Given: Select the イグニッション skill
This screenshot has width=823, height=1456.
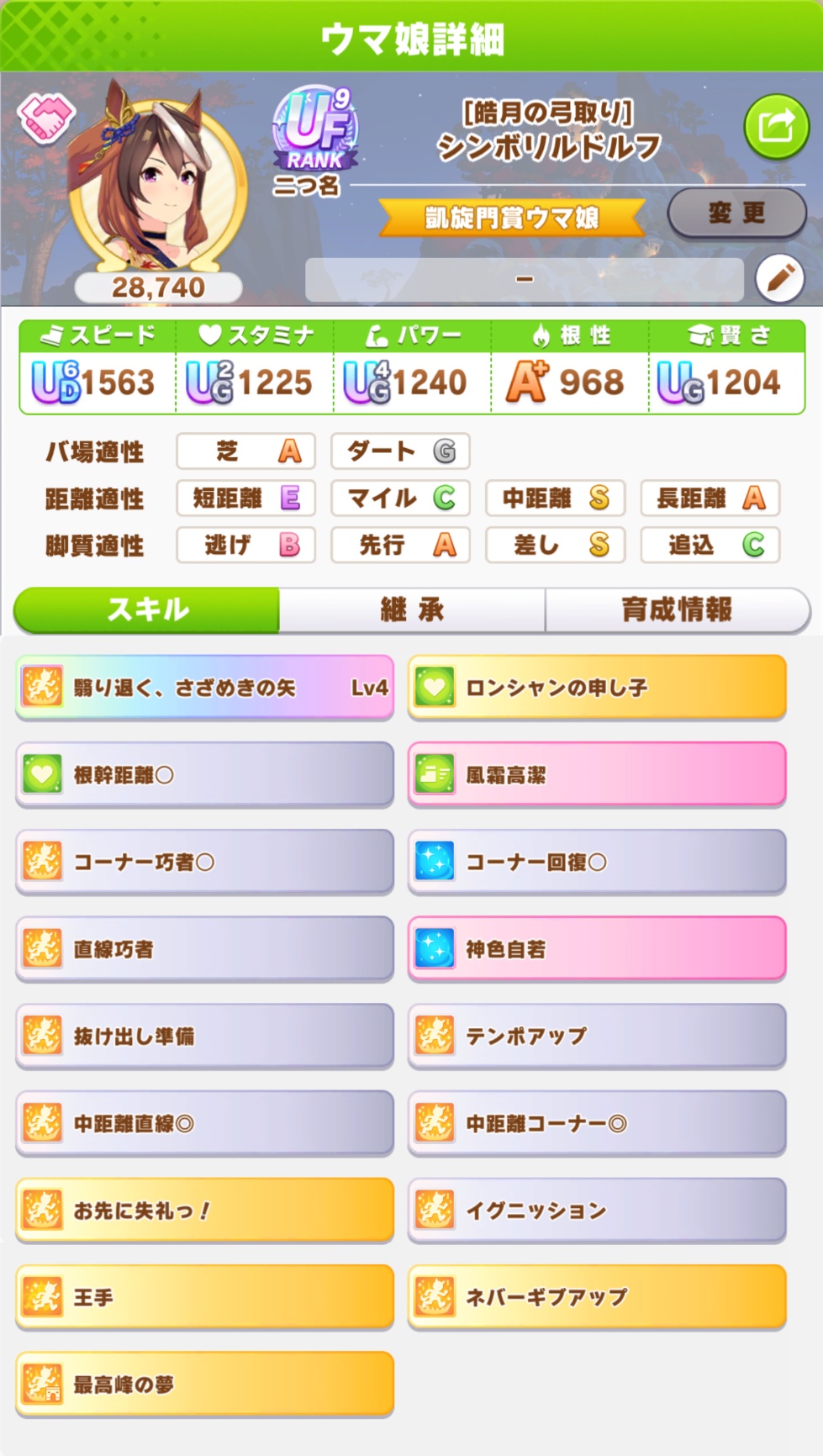Looking at the screenshot, I should pos(597,1211).
